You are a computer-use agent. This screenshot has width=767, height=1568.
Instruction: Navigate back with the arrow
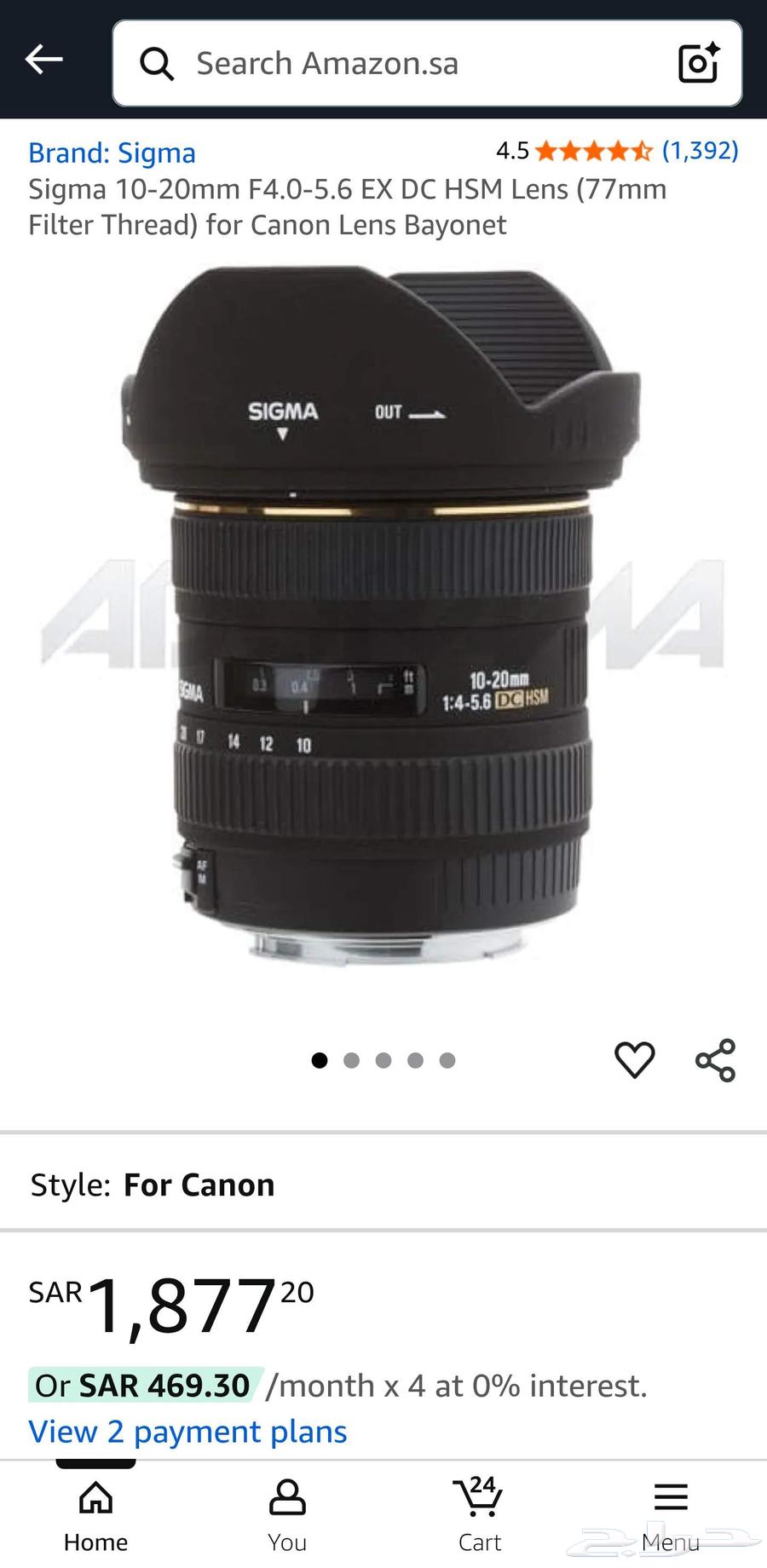click(x=43, y=59)
